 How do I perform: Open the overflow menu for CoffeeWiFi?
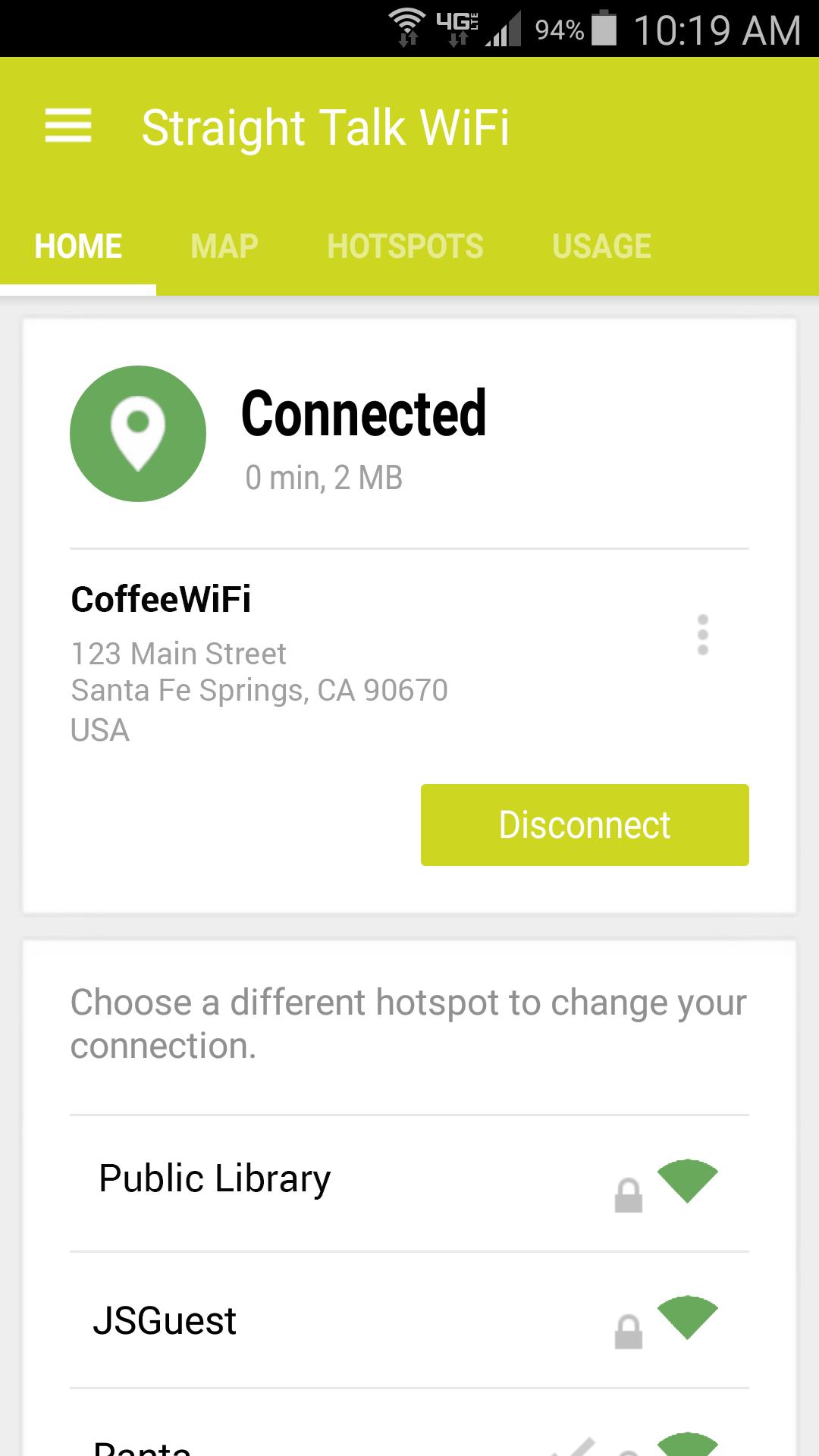pos(702,634)
